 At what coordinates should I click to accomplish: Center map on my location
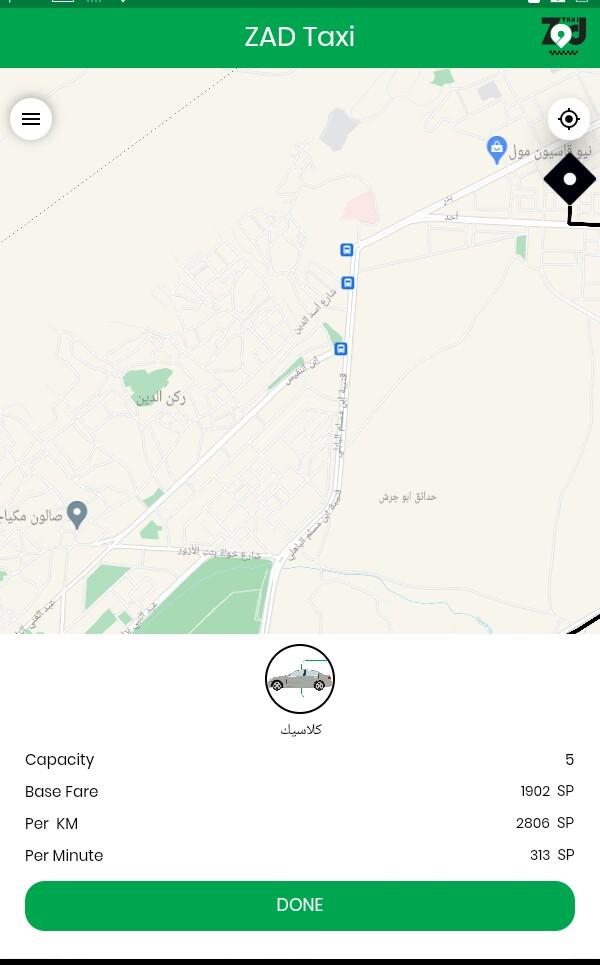click(x=568, y=120)
